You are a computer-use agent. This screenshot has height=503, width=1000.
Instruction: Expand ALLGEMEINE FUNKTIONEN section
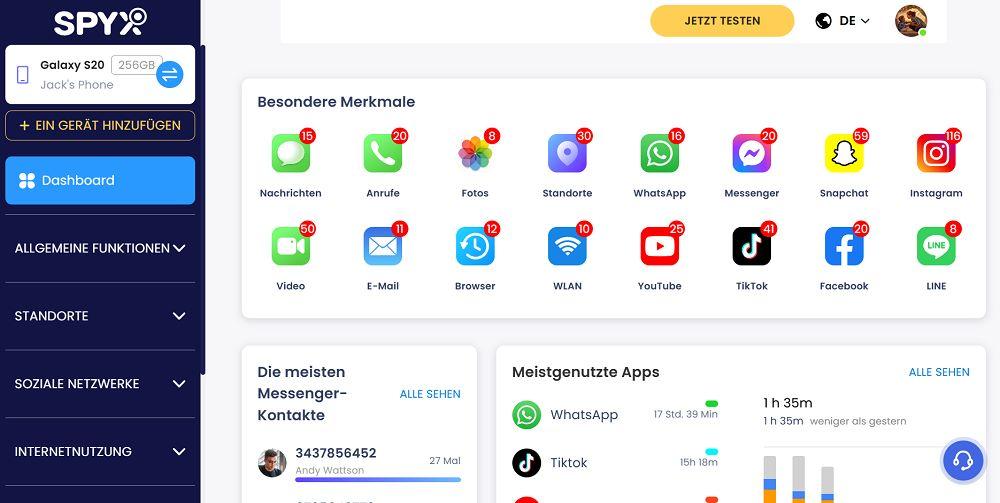point(100,248)
